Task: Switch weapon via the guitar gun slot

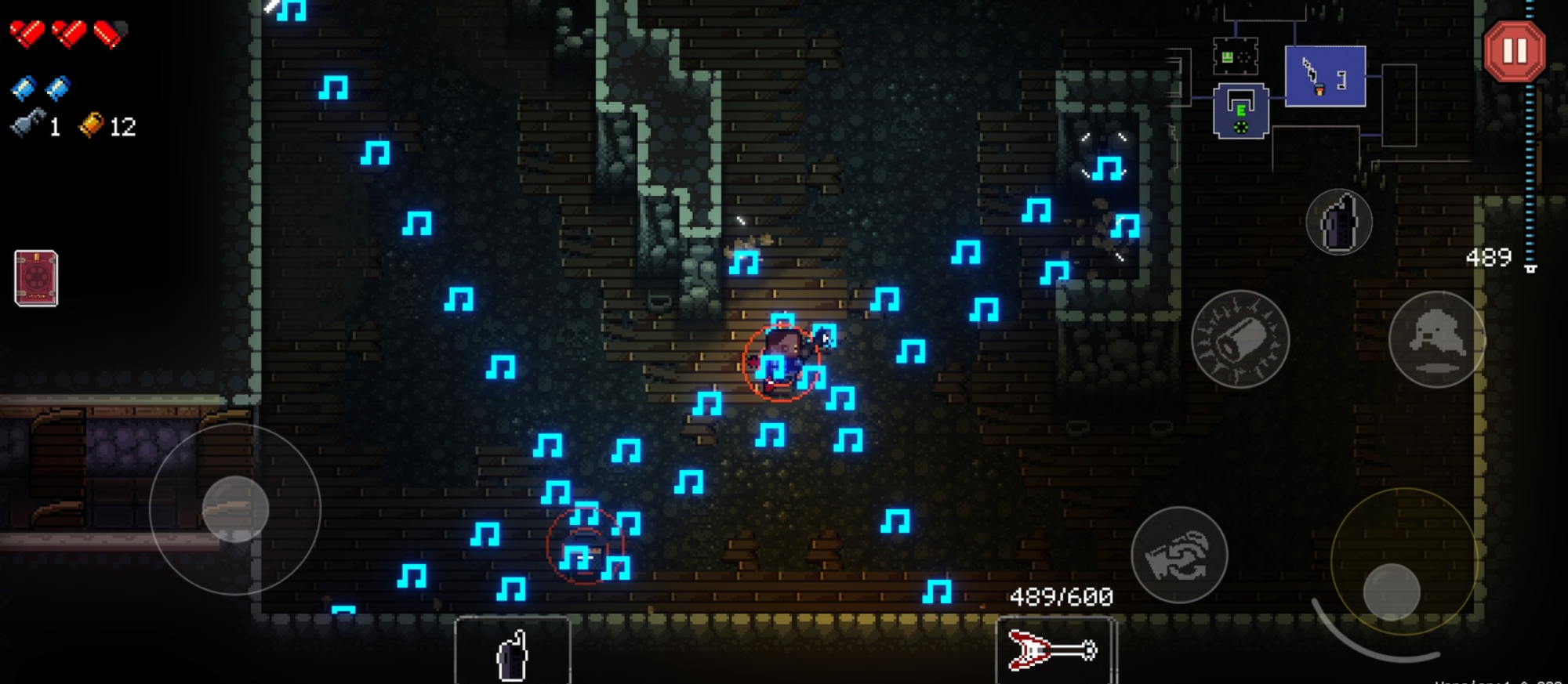Action: [1054, 650]
